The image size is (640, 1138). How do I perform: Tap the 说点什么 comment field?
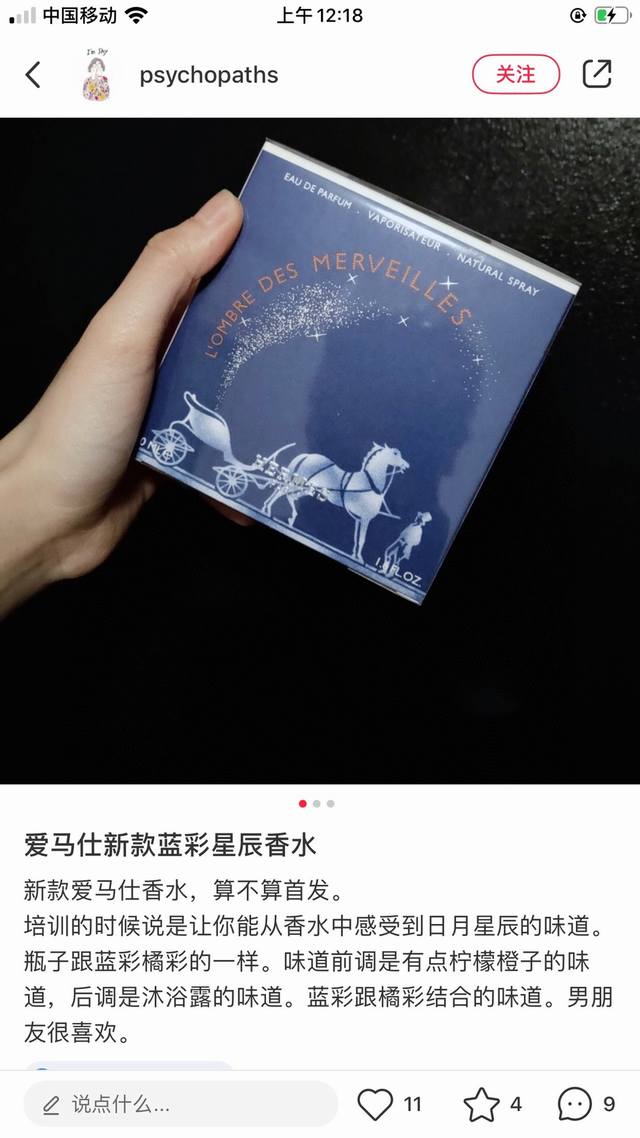[x=180, y=1104]
